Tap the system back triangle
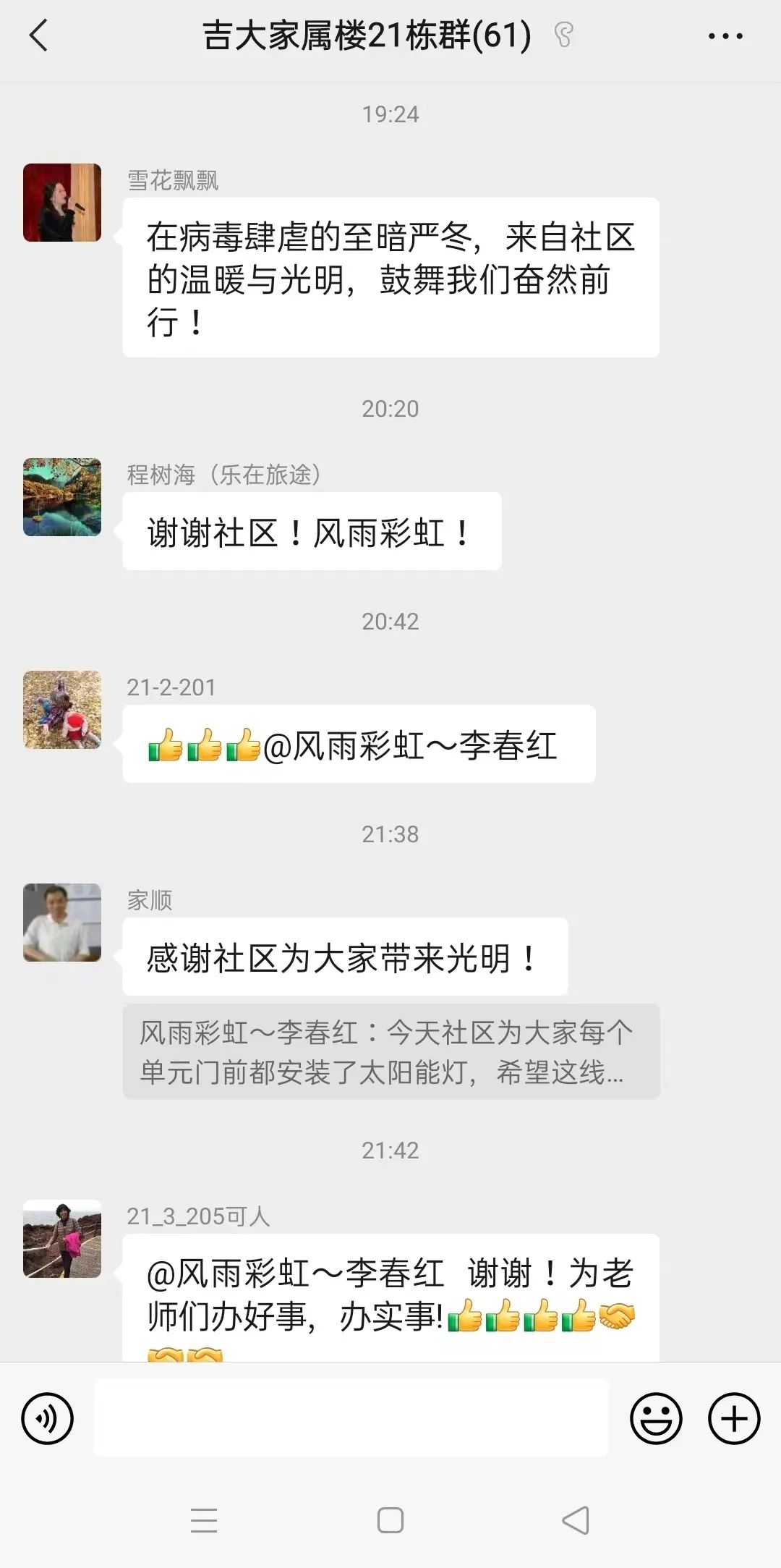Viewport: 781px width, 1568px height. tap(576, 1520)
